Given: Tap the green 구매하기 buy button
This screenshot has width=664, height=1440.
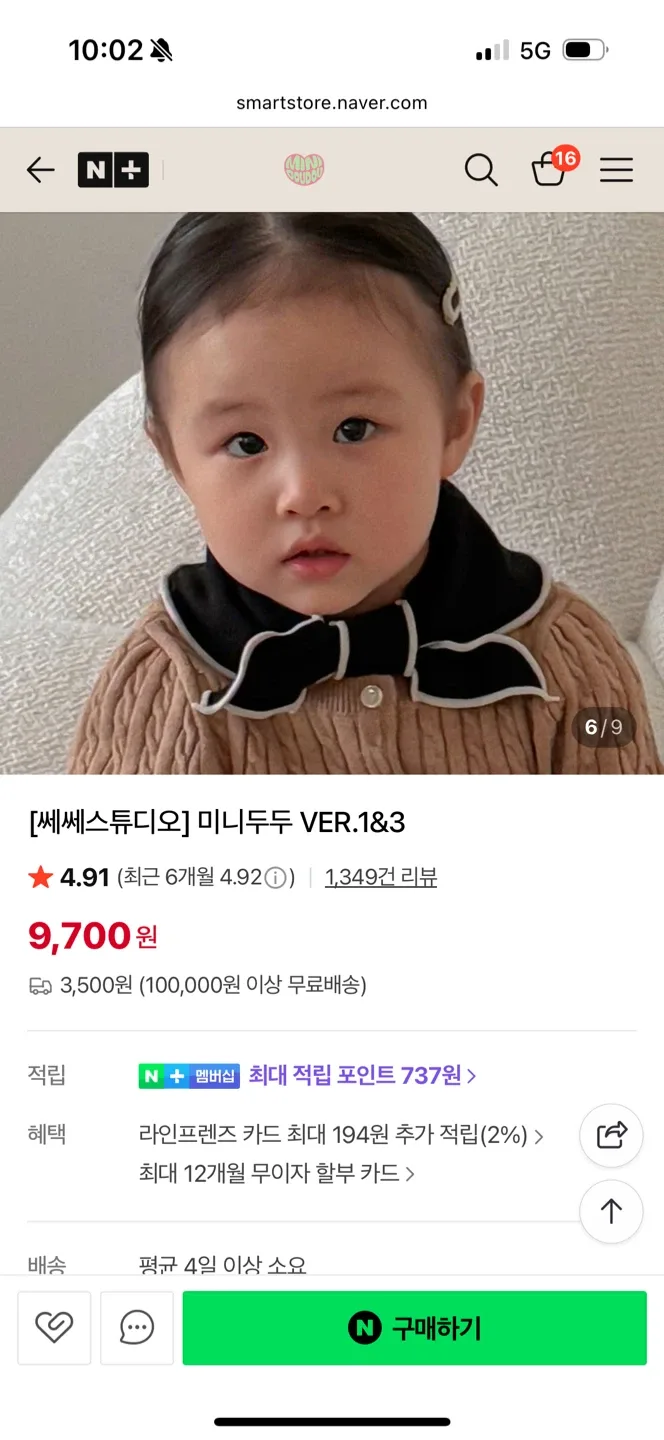Looking at the screenshot, I should tap(414, 1328).
